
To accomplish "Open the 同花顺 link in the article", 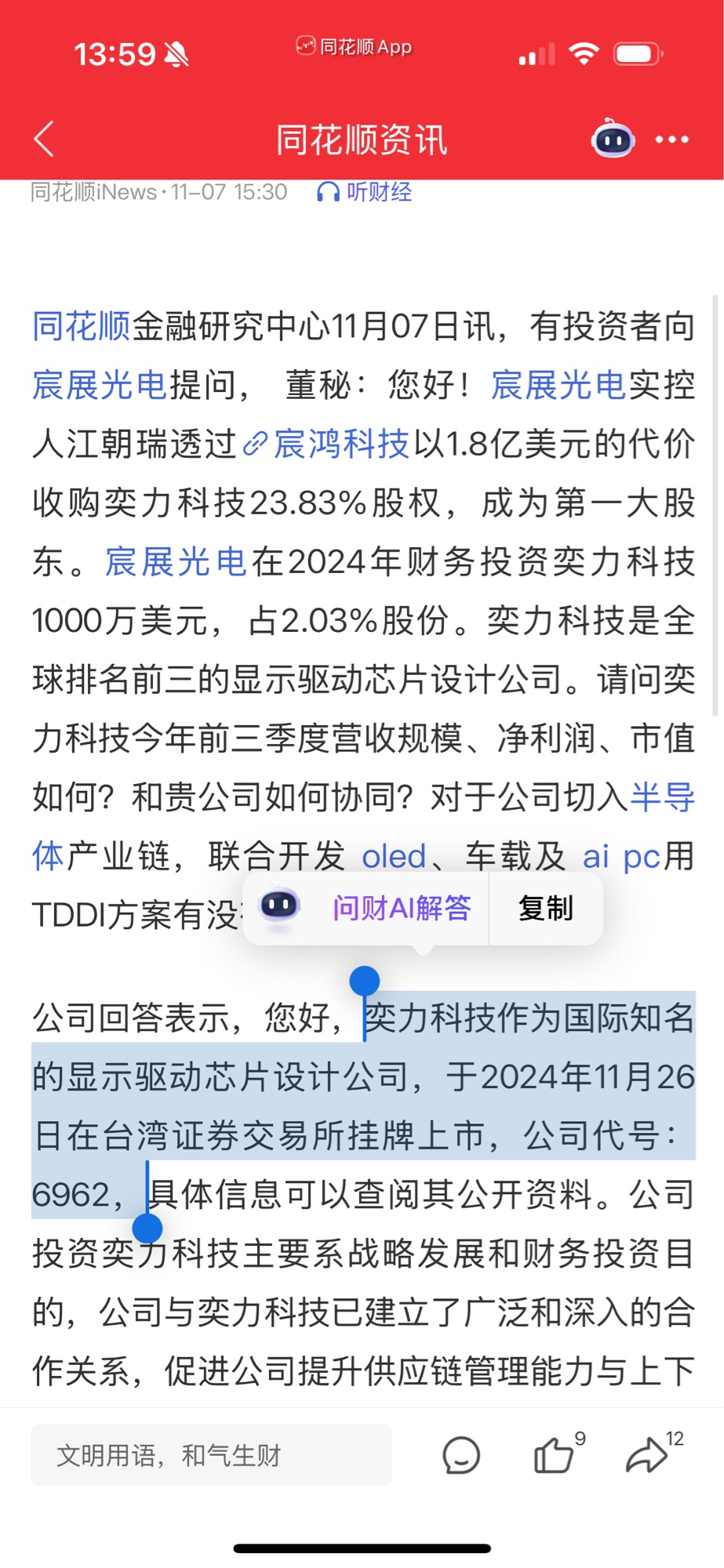I will click(x=81, y=326).
